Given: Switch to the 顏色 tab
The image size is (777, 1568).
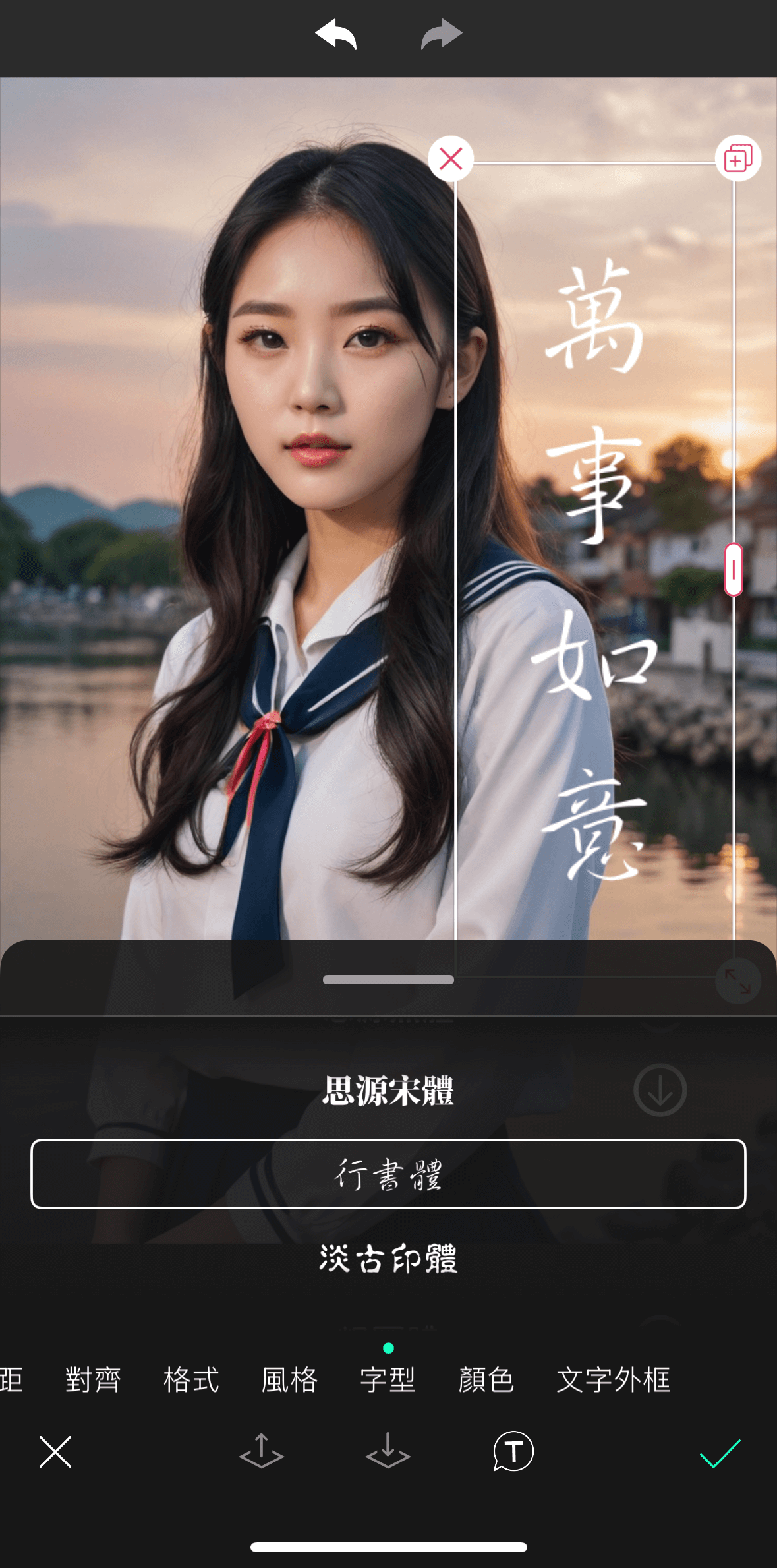Looking at the screenshot, I should click(x=486, y=1379).
